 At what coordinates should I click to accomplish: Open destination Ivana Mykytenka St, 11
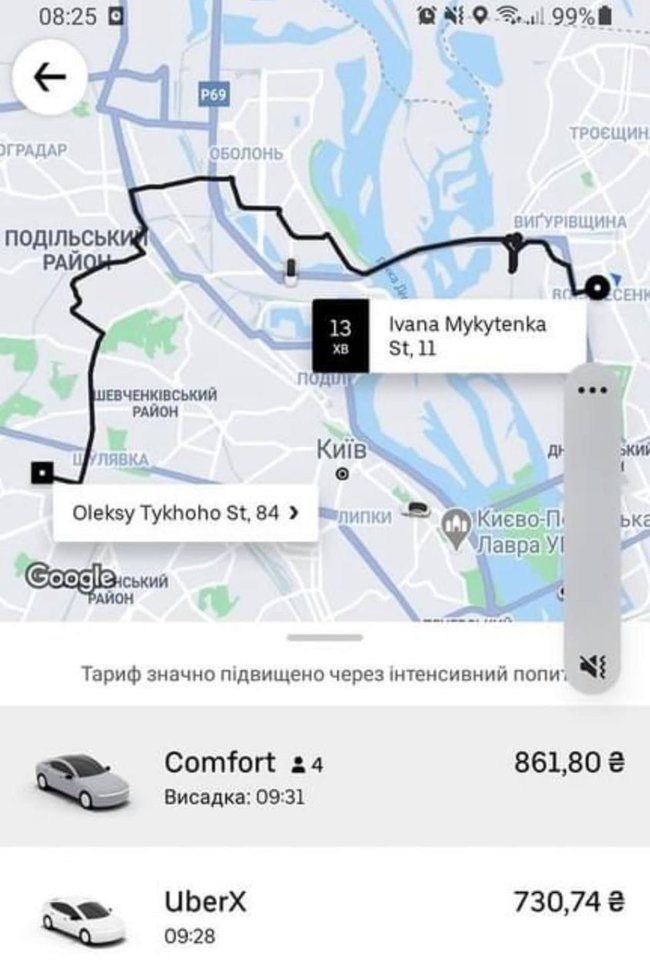point(449,337)
